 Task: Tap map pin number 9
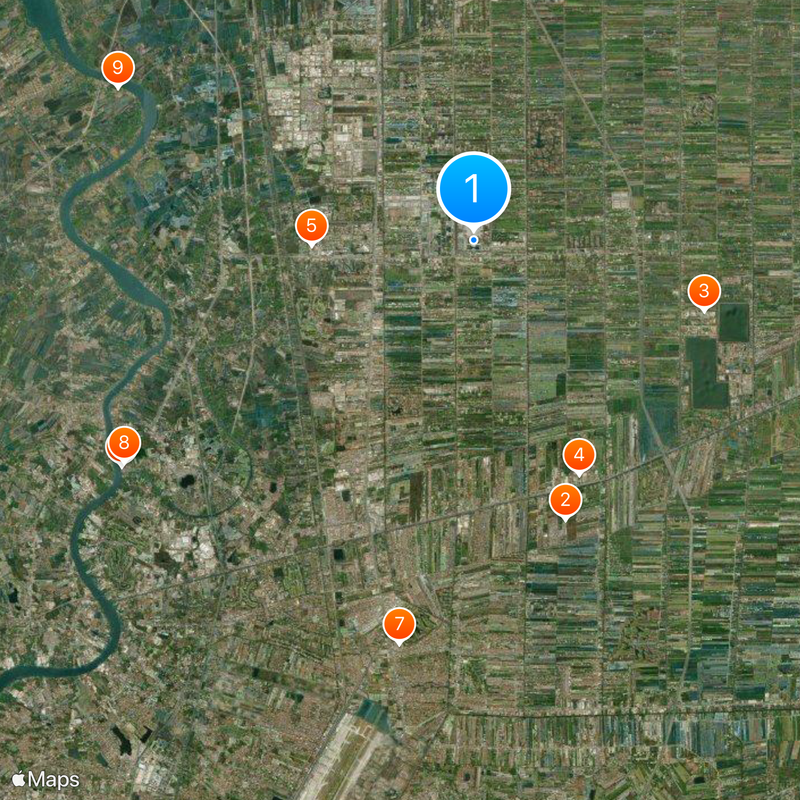point(118,69)
